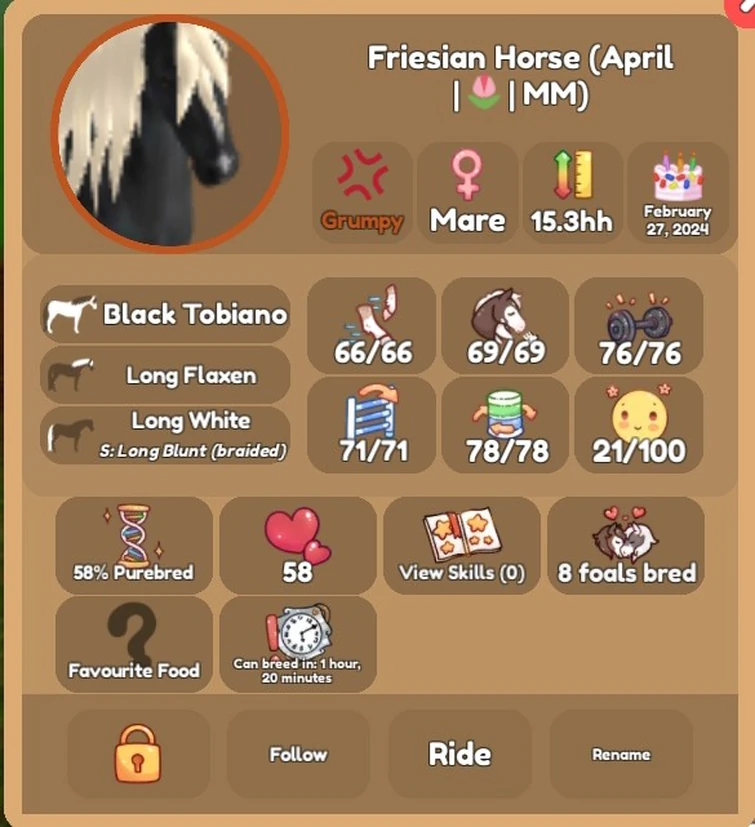This screenshot has height=827, width=755.
Task: Open View Skills (0)
Action: coord(461,545)
